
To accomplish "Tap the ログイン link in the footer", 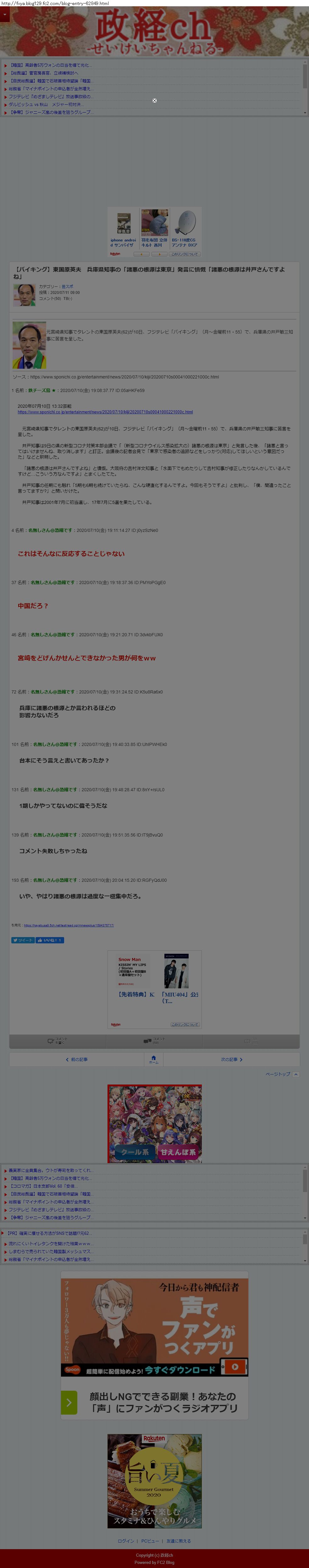I will click(126, 1541).
